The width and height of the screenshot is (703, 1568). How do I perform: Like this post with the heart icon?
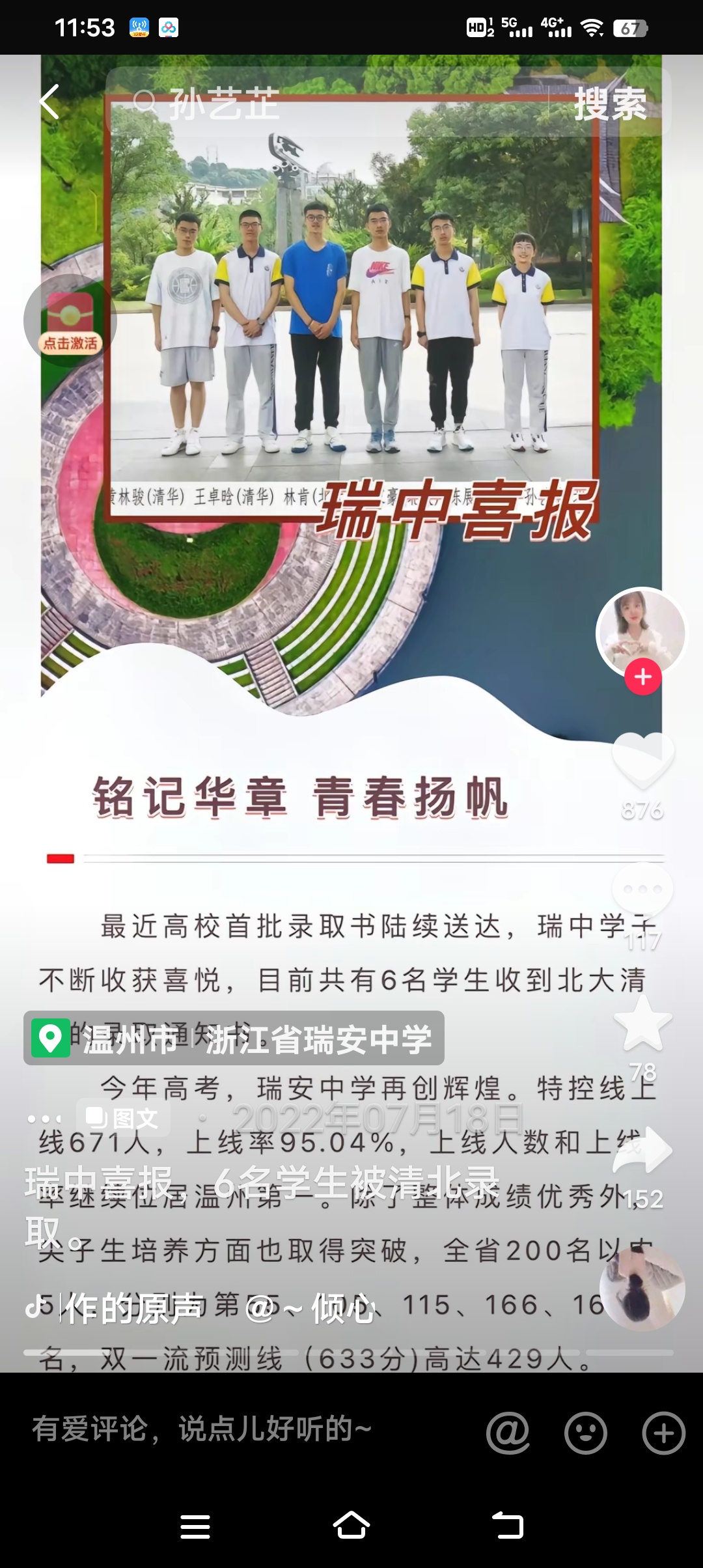[642, 760]
